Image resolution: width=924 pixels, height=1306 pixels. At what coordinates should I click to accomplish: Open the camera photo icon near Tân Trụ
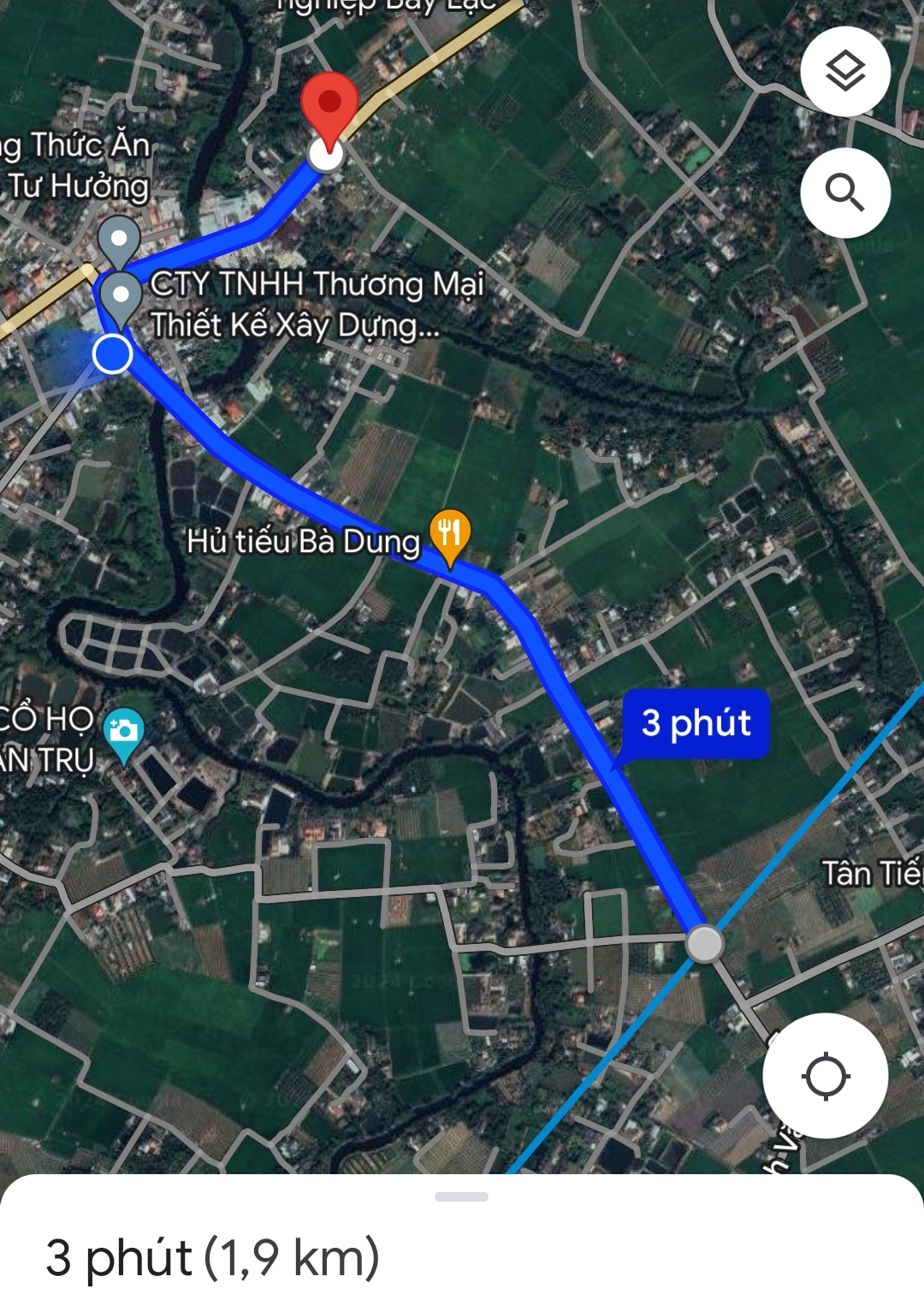pyautogui.click(x=122, y=729)
